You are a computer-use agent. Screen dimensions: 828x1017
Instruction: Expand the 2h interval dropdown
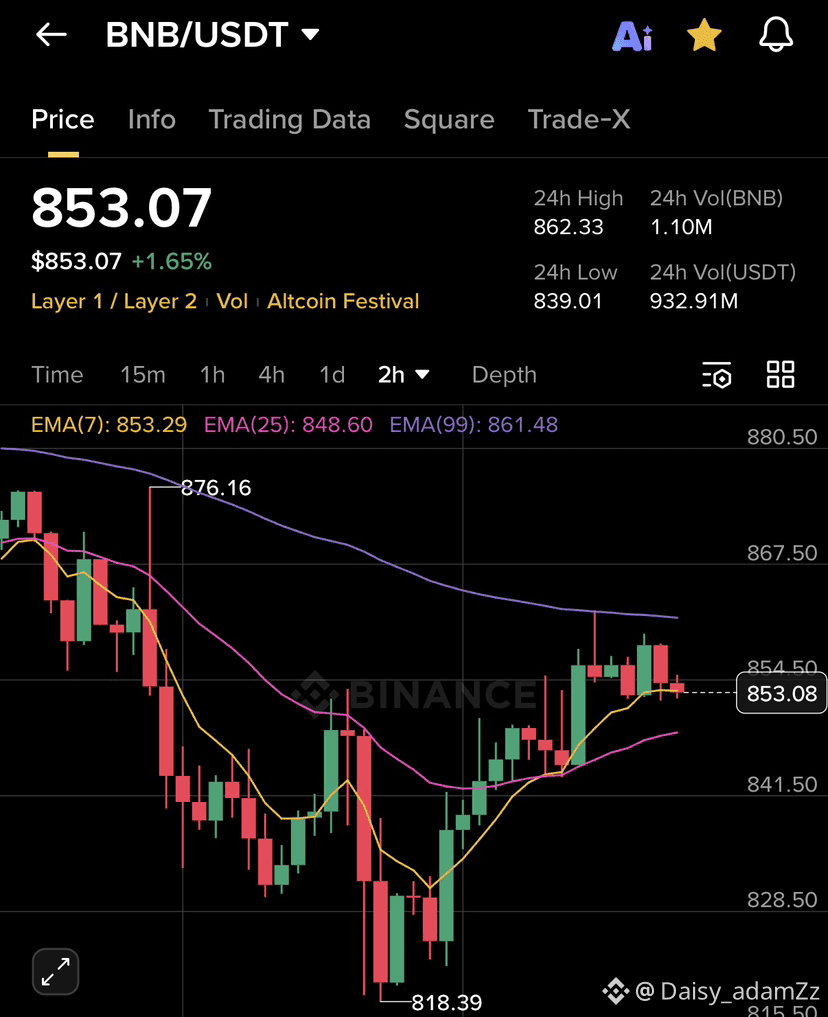[404, 375]
